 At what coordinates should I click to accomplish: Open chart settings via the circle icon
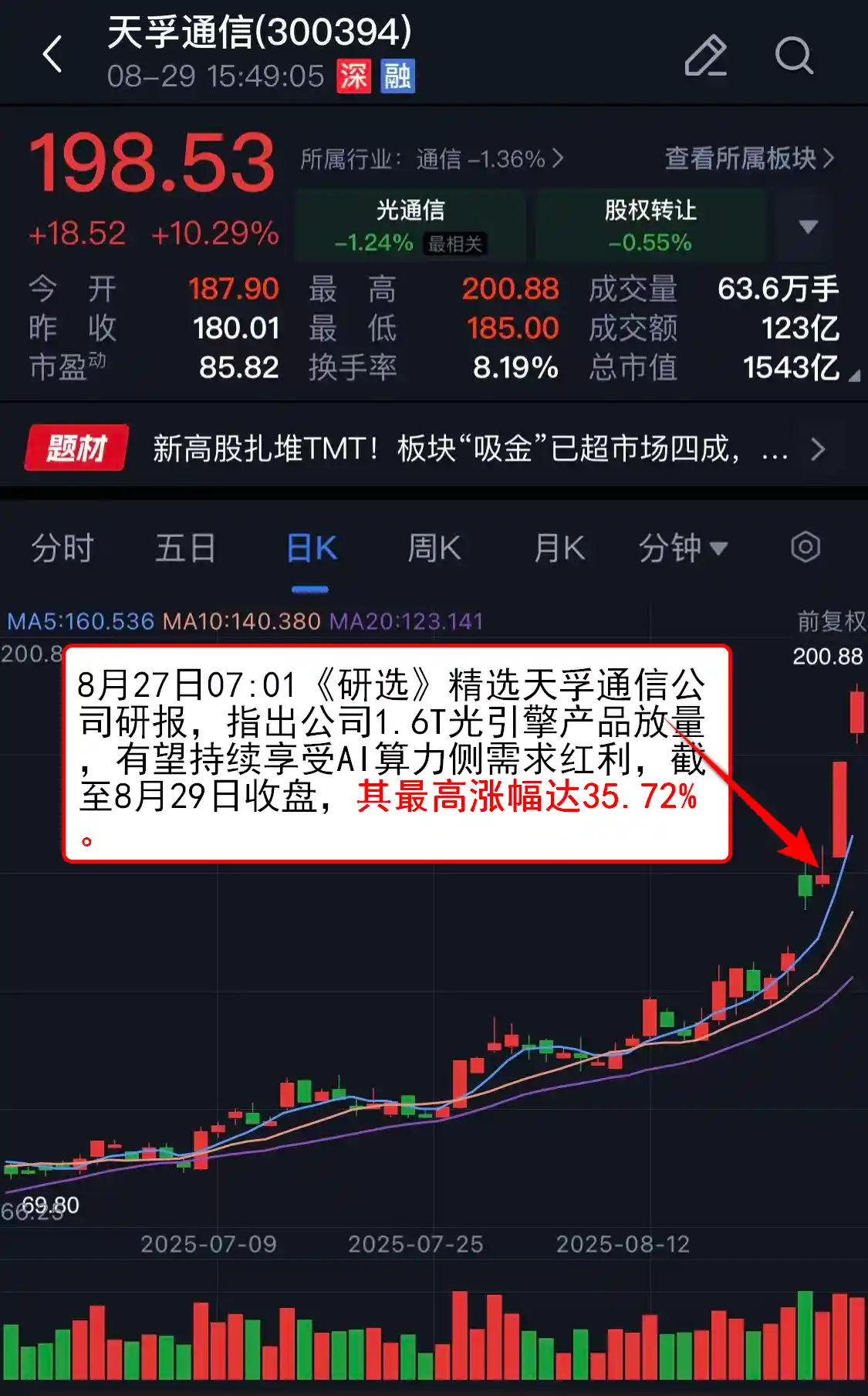(x=806, y=547)
